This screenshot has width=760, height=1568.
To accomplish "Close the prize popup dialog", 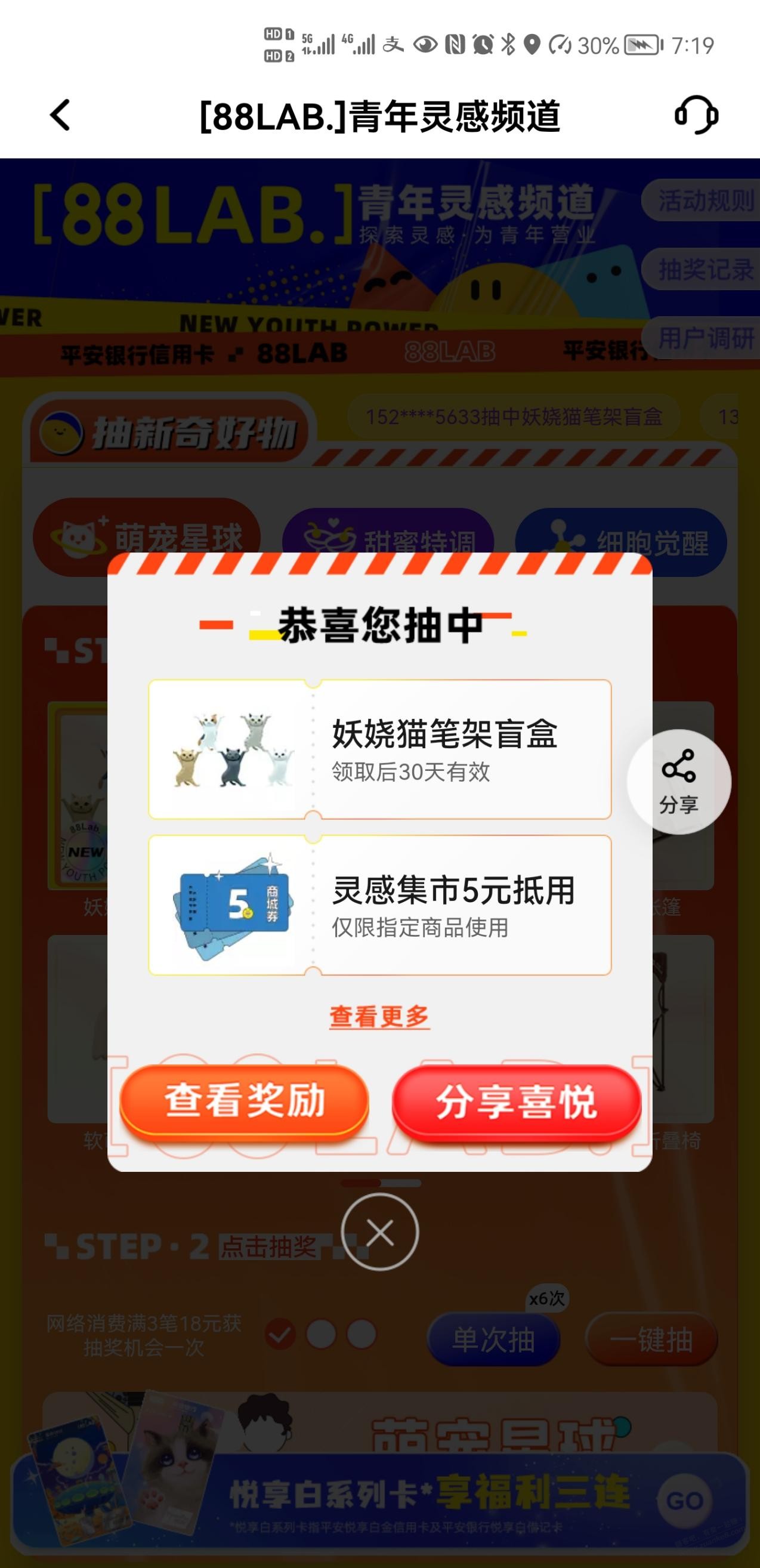I will coord(379,1231).
